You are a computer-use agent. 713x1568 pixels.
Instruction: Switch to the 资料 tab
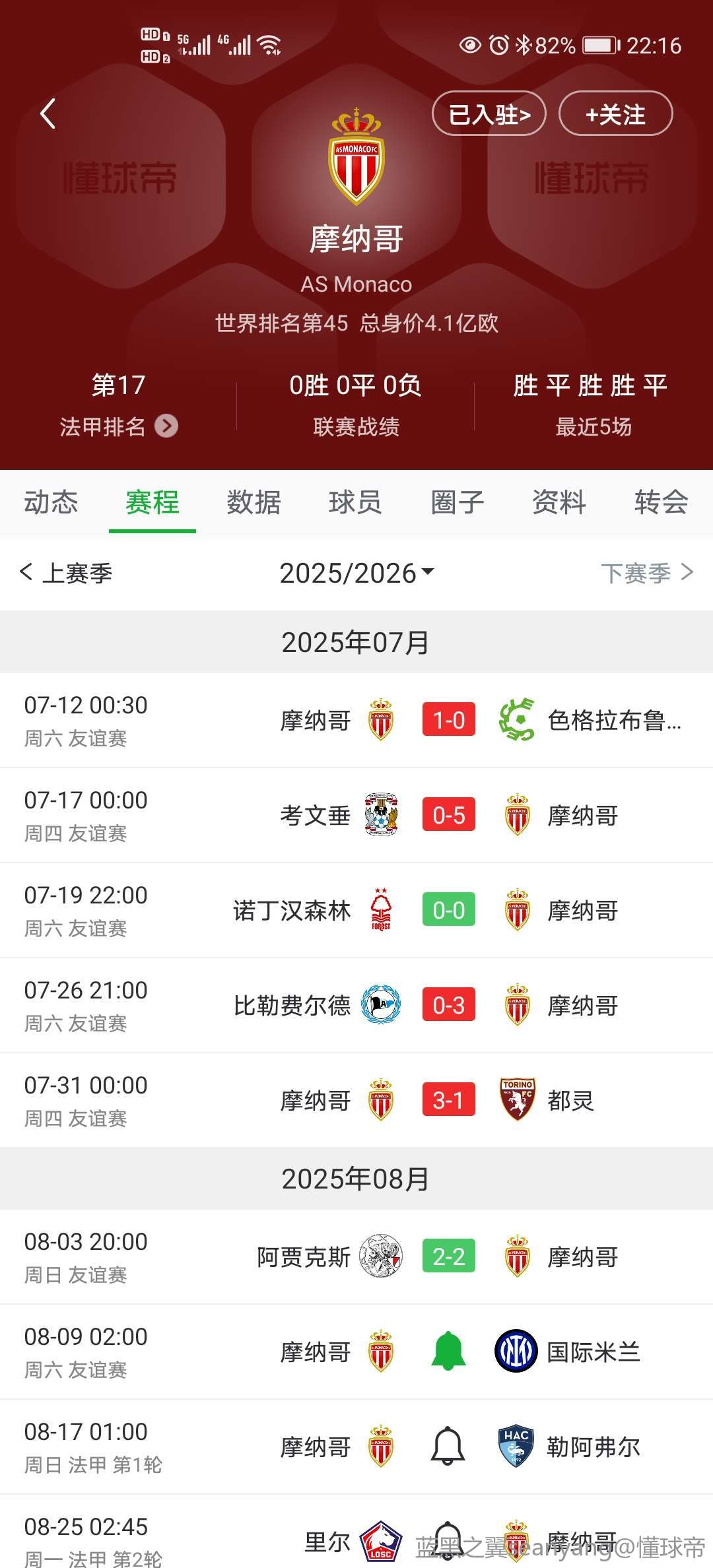[x=559, y=502]
